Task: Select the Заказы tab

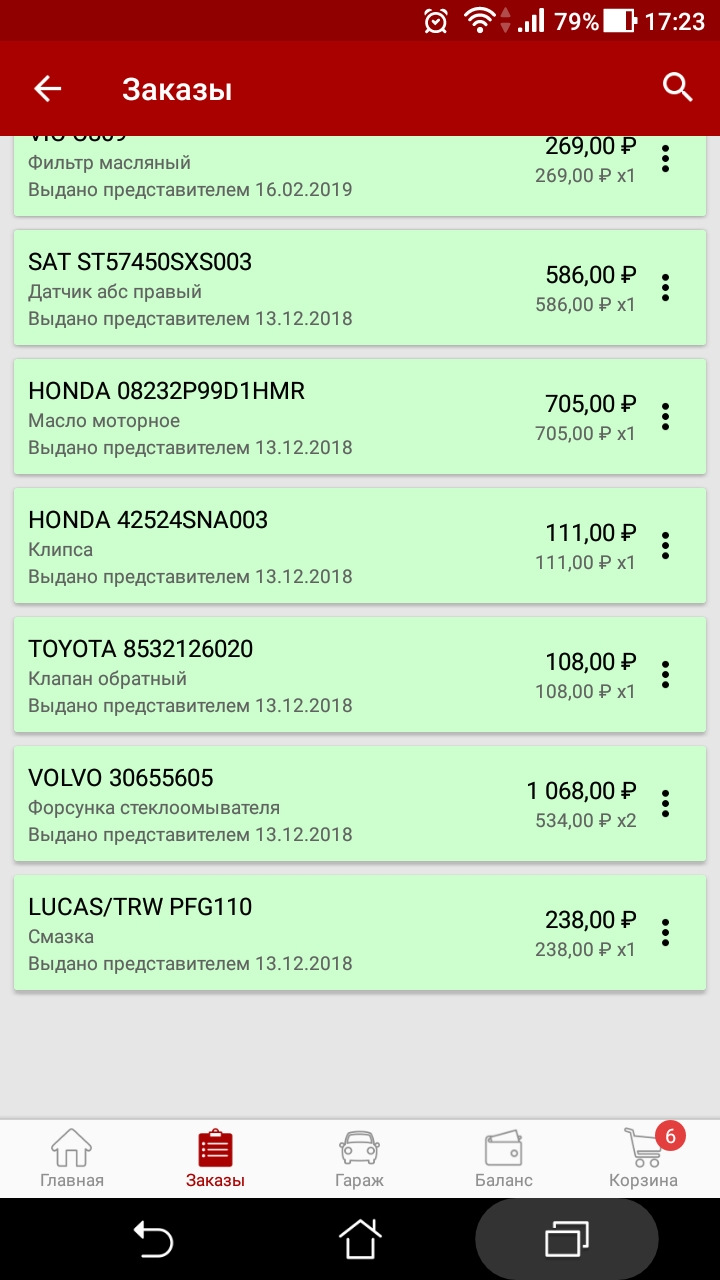Action: click(x=215, y=1159)
